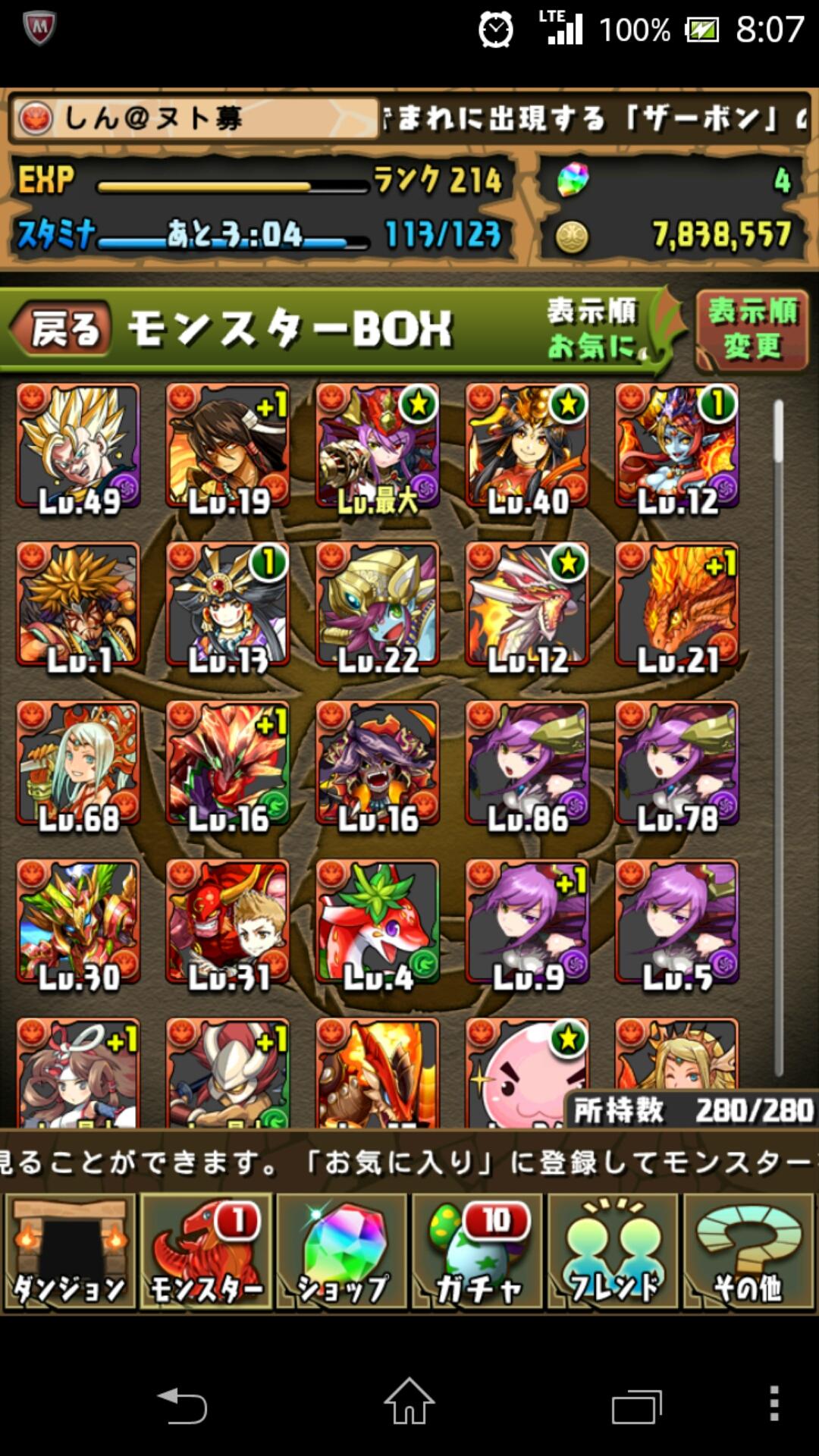Tap the Android home button
Screen dimensions: 819x1456
[409, 1402]
